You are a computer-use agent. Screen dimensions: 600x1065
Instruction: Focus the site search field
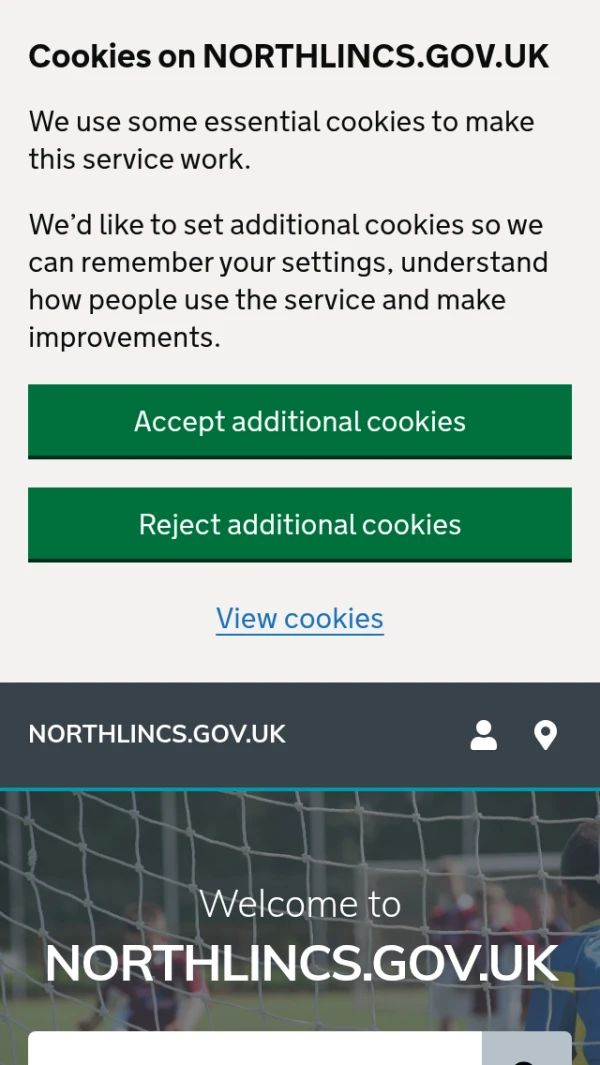point(255,1049)
